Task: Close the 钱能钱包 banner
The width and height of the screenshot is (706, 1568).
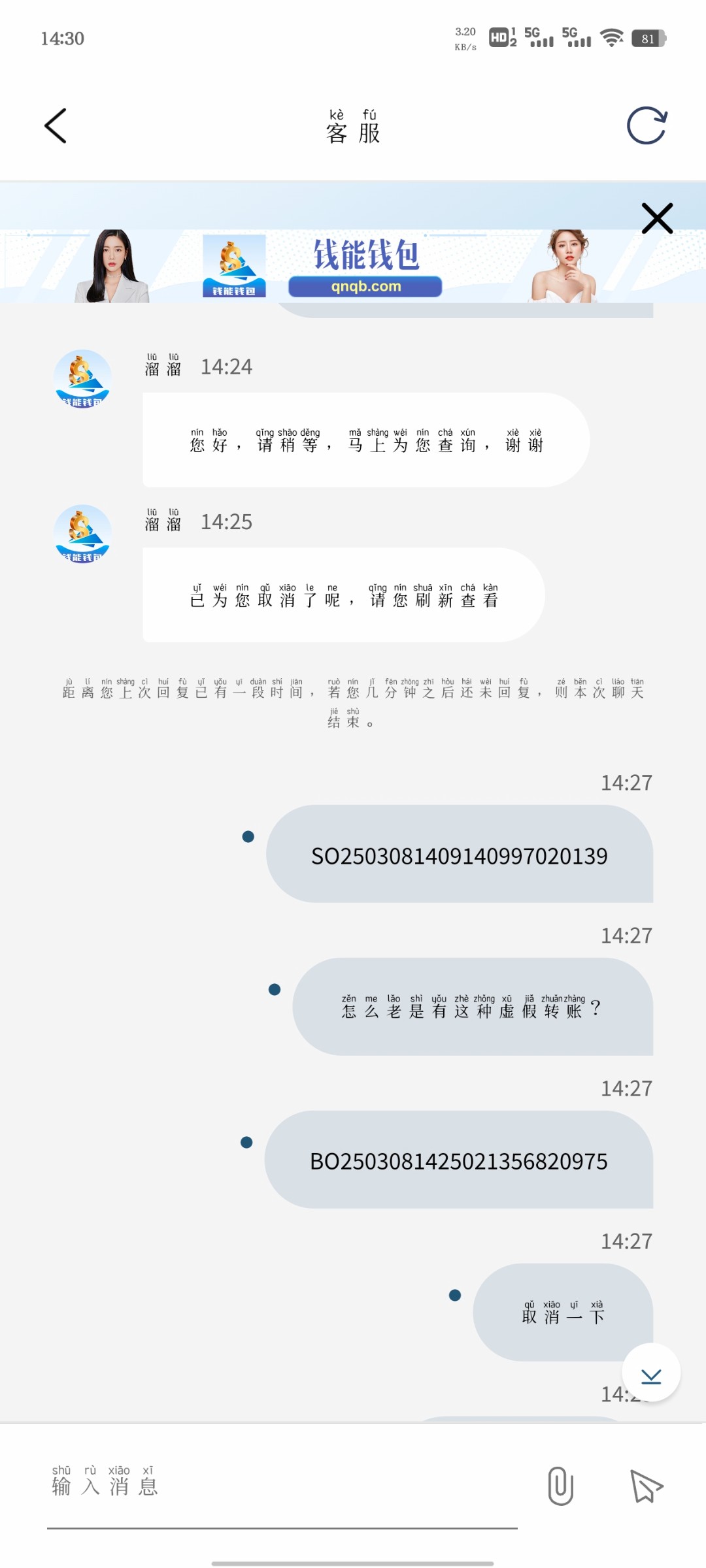Action: click(657, 218)
